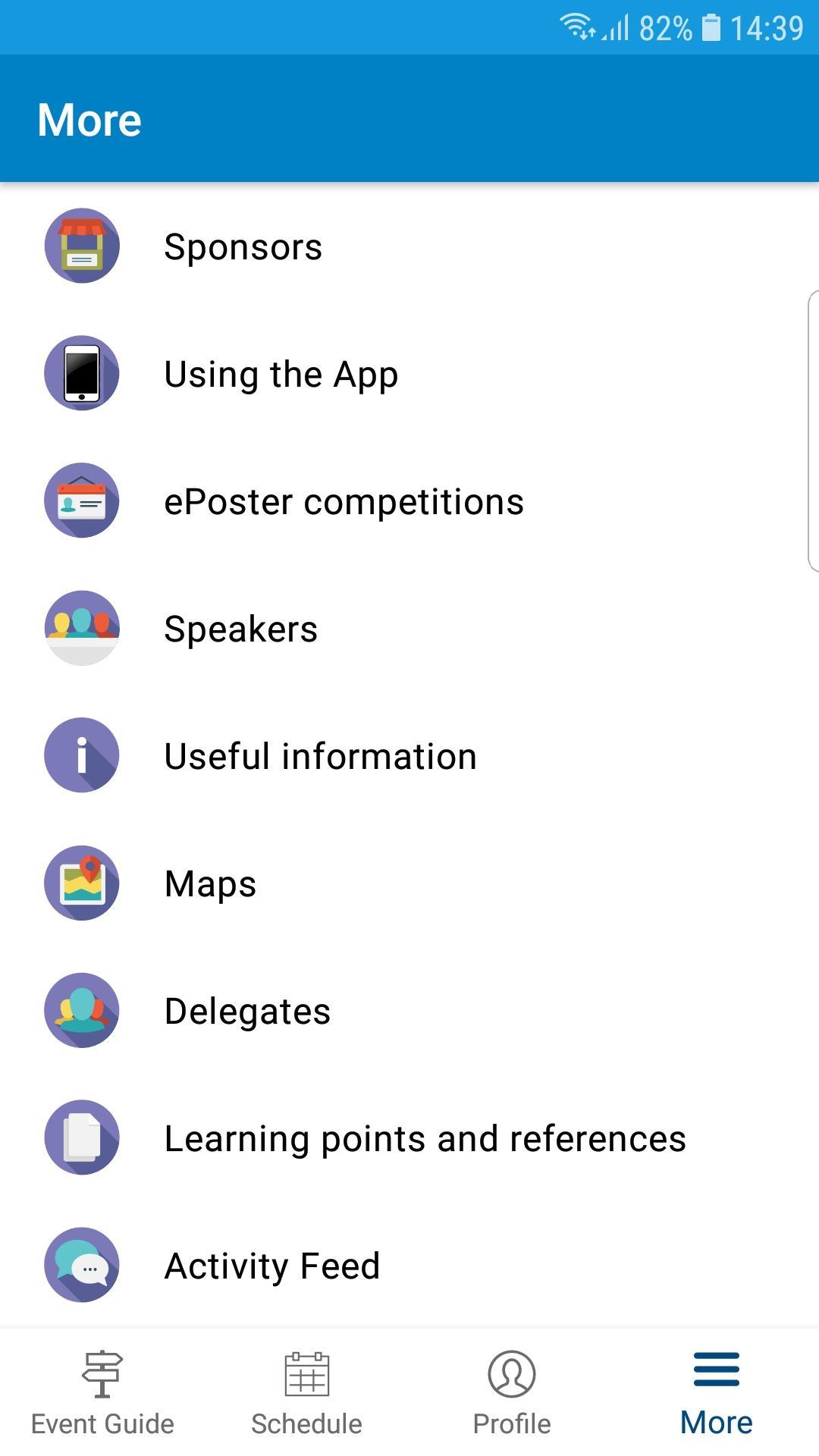The width and height of the screenshot is (819, 1456).
Task: Check the Activity Feed
Action: pyautogui.click(x=271, y=1266)
